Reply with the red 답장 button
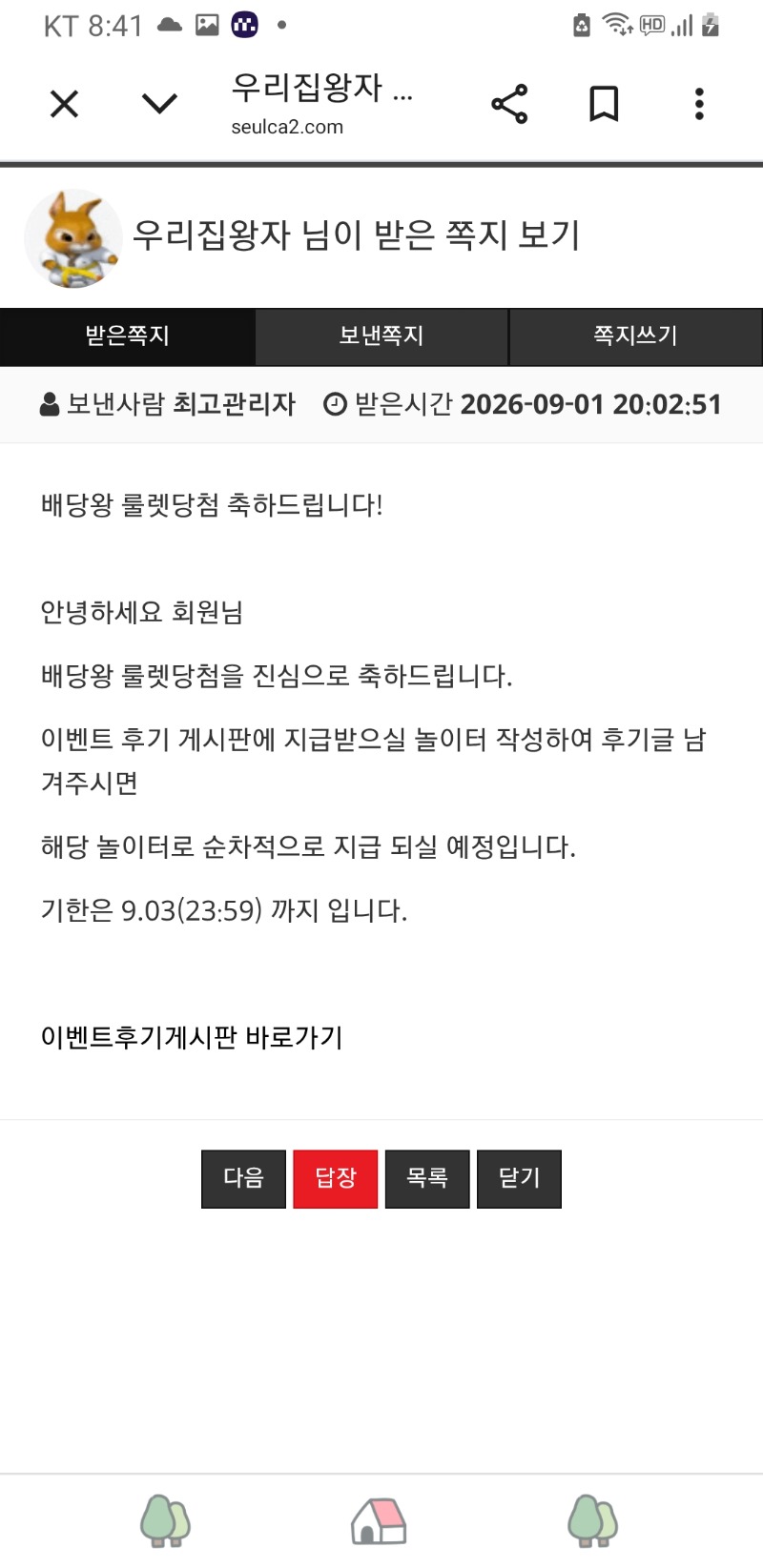763x1568 pixels. point(336,1179)
